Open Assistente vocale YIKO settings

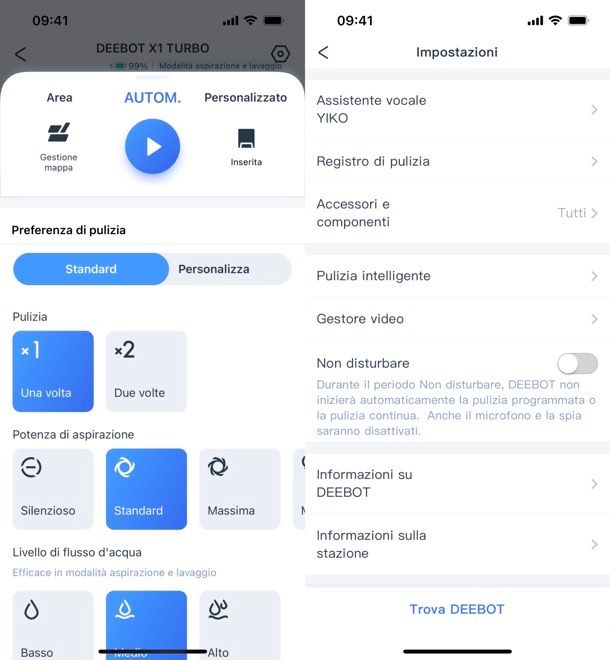pos(456,109)
